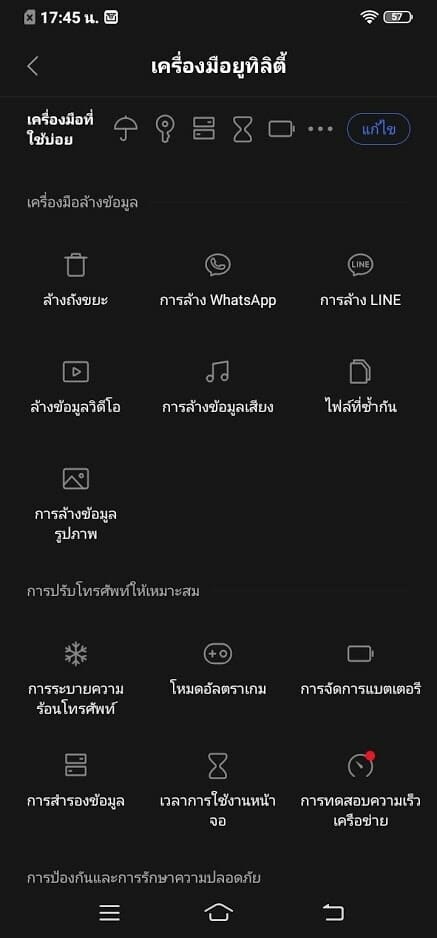Open การล้าง WhatsApp cleanup tool
This screenshot has width=437, height=938.
pyautogui.click(x=218, y=280)
